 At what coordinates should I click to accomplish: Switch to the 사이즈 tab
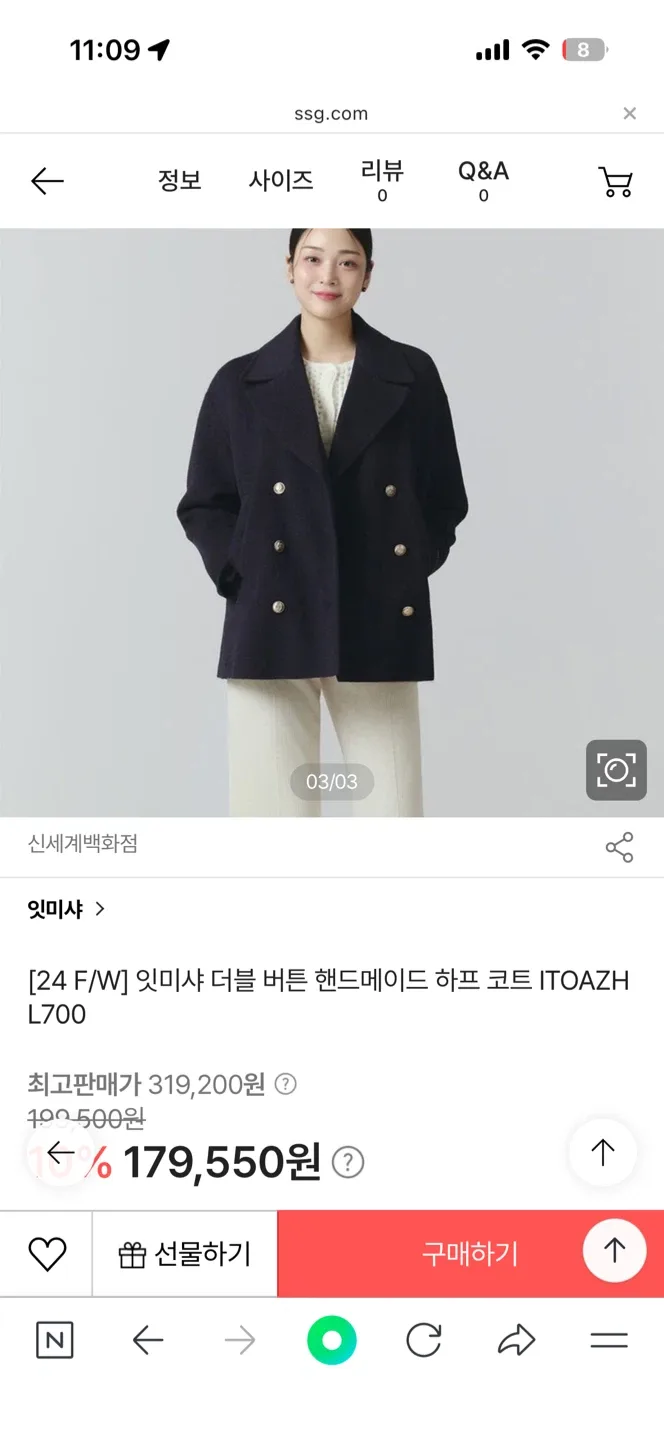coord(281,181)
